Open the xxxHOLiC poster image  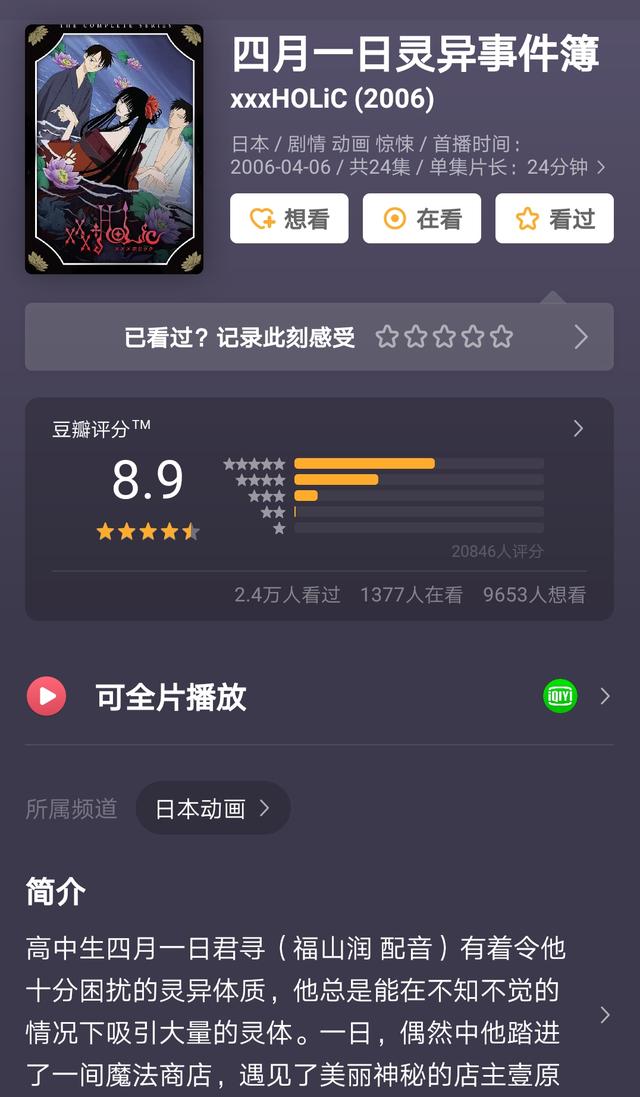point(114,149)
